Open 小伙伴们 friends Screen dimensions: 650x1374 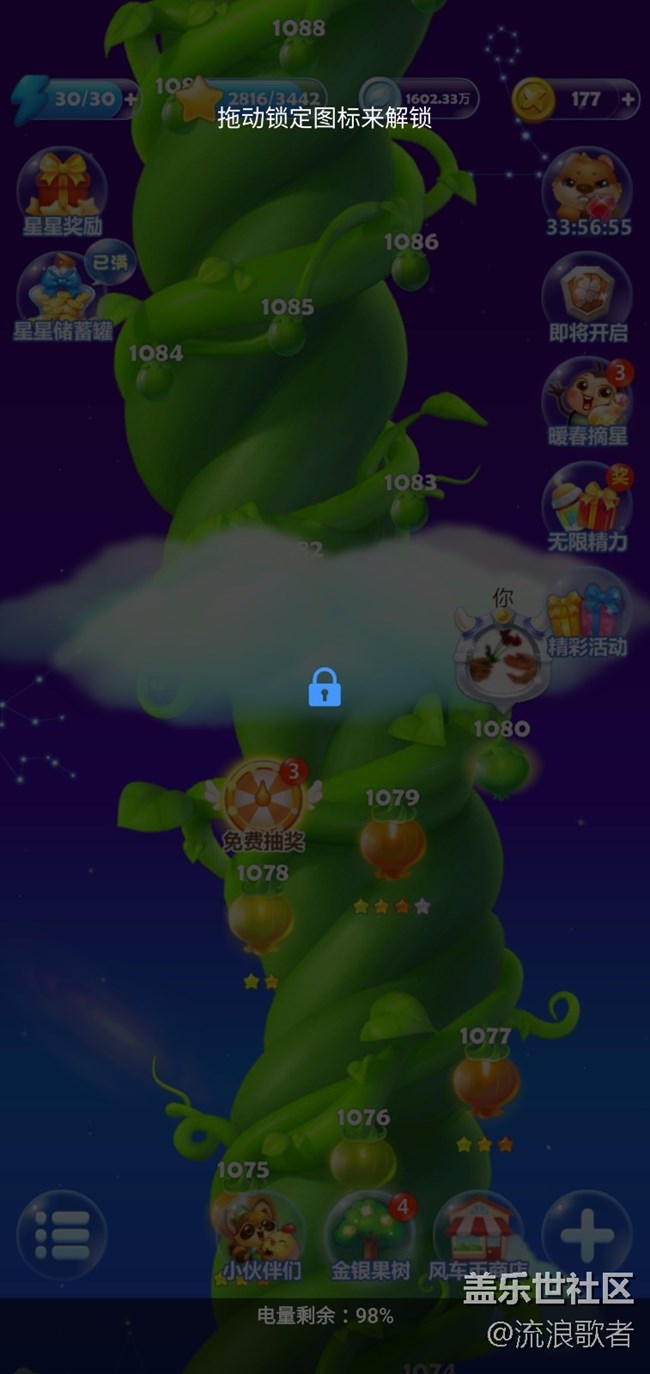point(260,1235)
